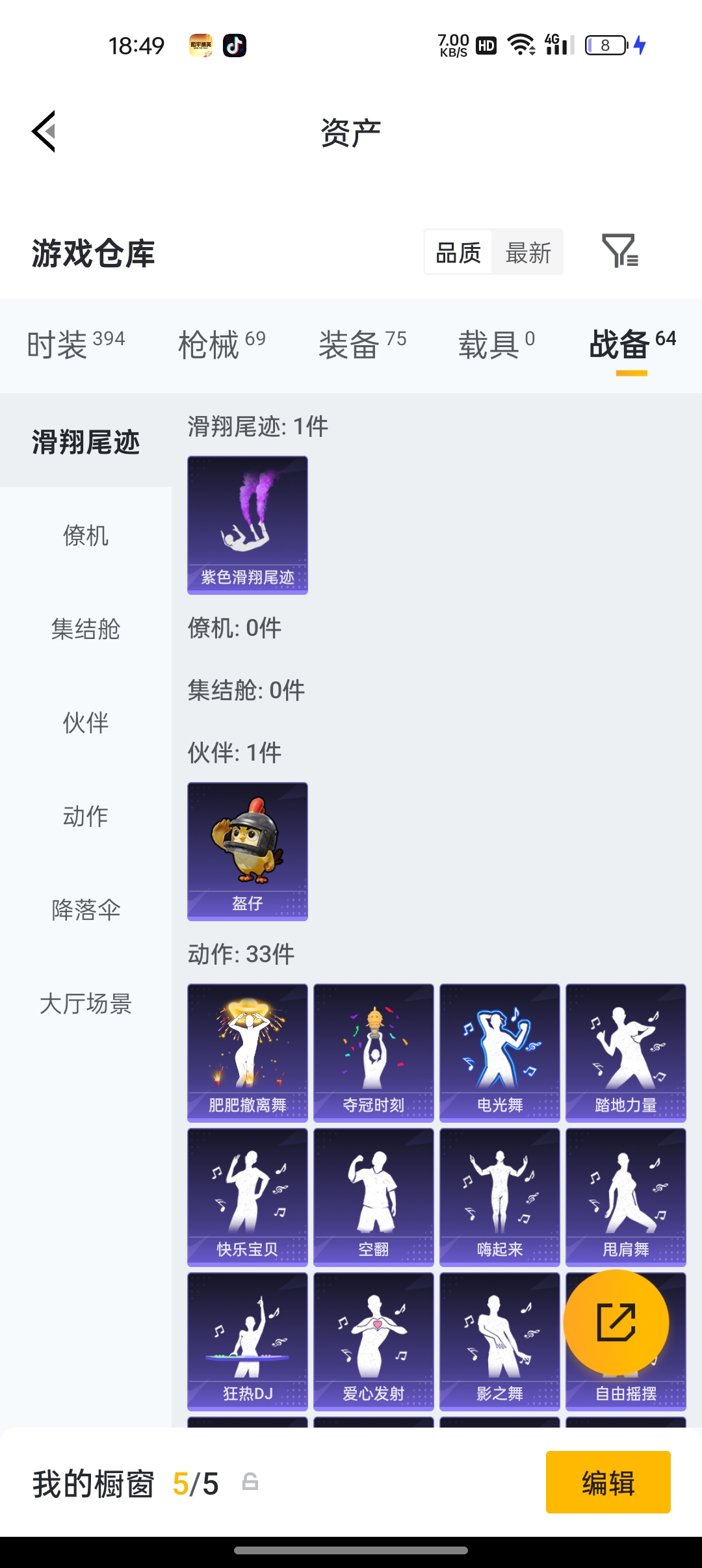The height and width of the screenshot is (1568, 702).
Task: Go back from the 资产 page
Action: pos(44,131)
